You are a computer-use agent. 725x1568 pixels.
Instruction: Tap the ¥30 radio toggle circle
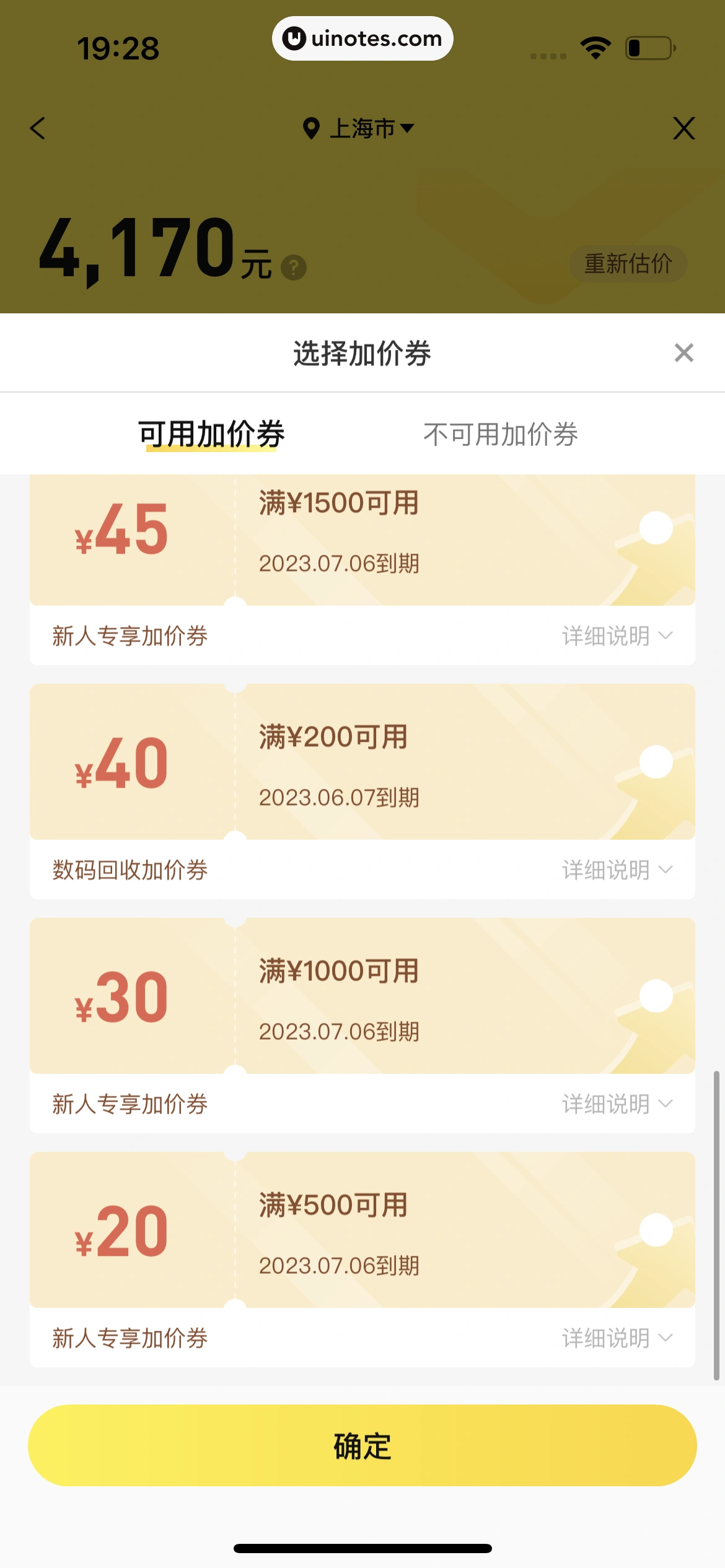(656, 997)
